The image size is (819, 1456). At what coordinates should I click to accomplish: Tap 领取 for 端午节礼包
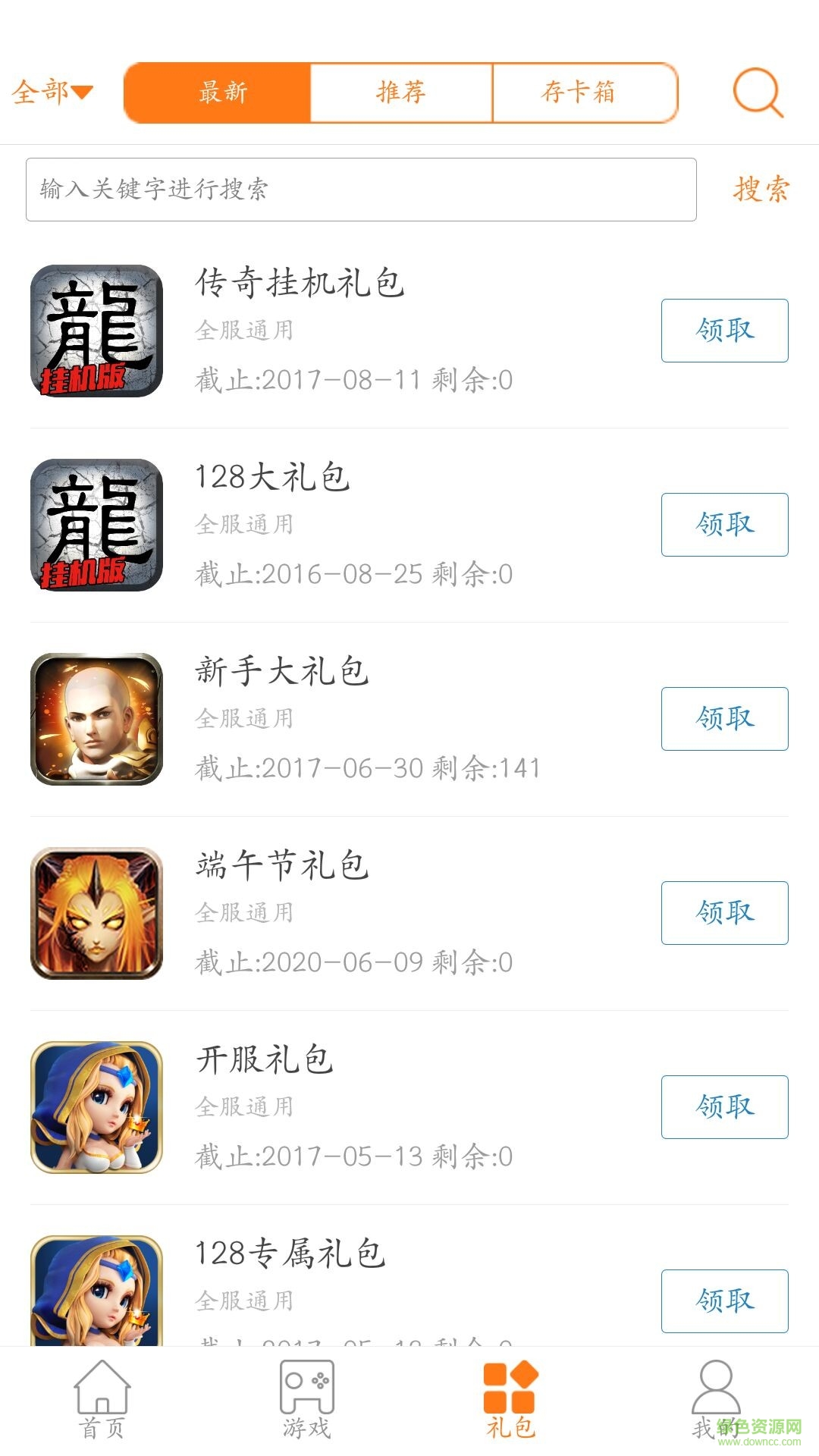(x=723, y=914)
